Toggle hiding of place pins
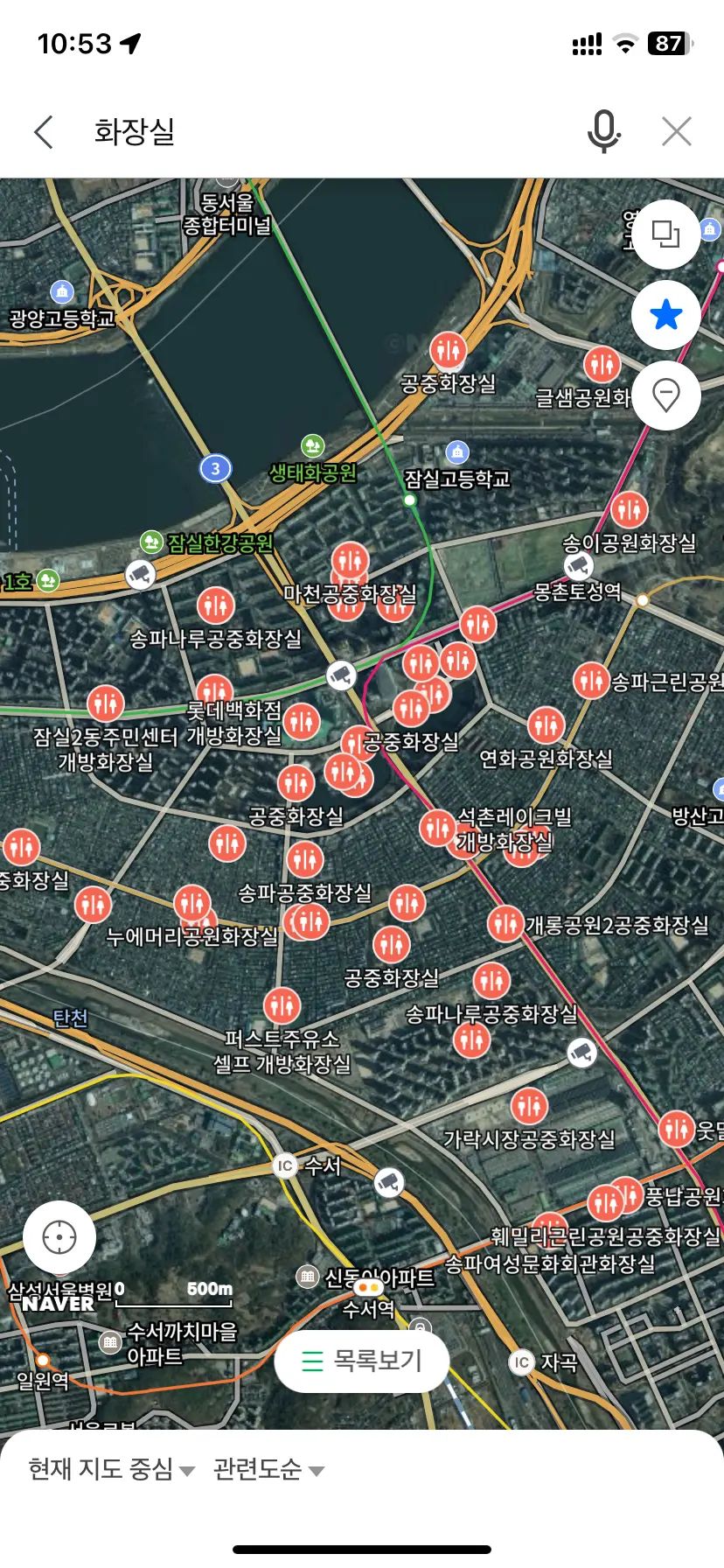The image size is (724, 1568). tap(665, 395)
